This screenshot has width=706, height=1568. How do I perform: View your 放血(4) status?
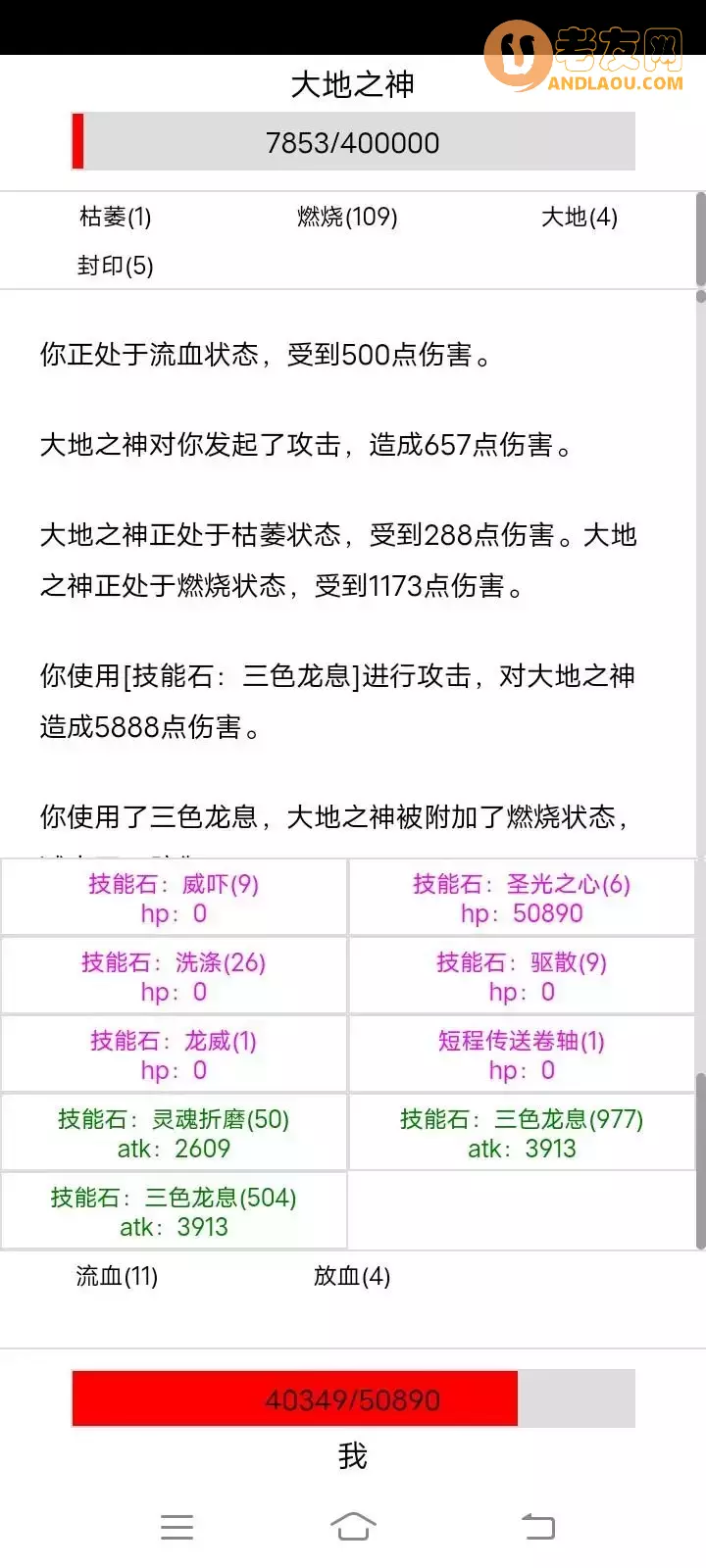click(x=351, y=1276)
